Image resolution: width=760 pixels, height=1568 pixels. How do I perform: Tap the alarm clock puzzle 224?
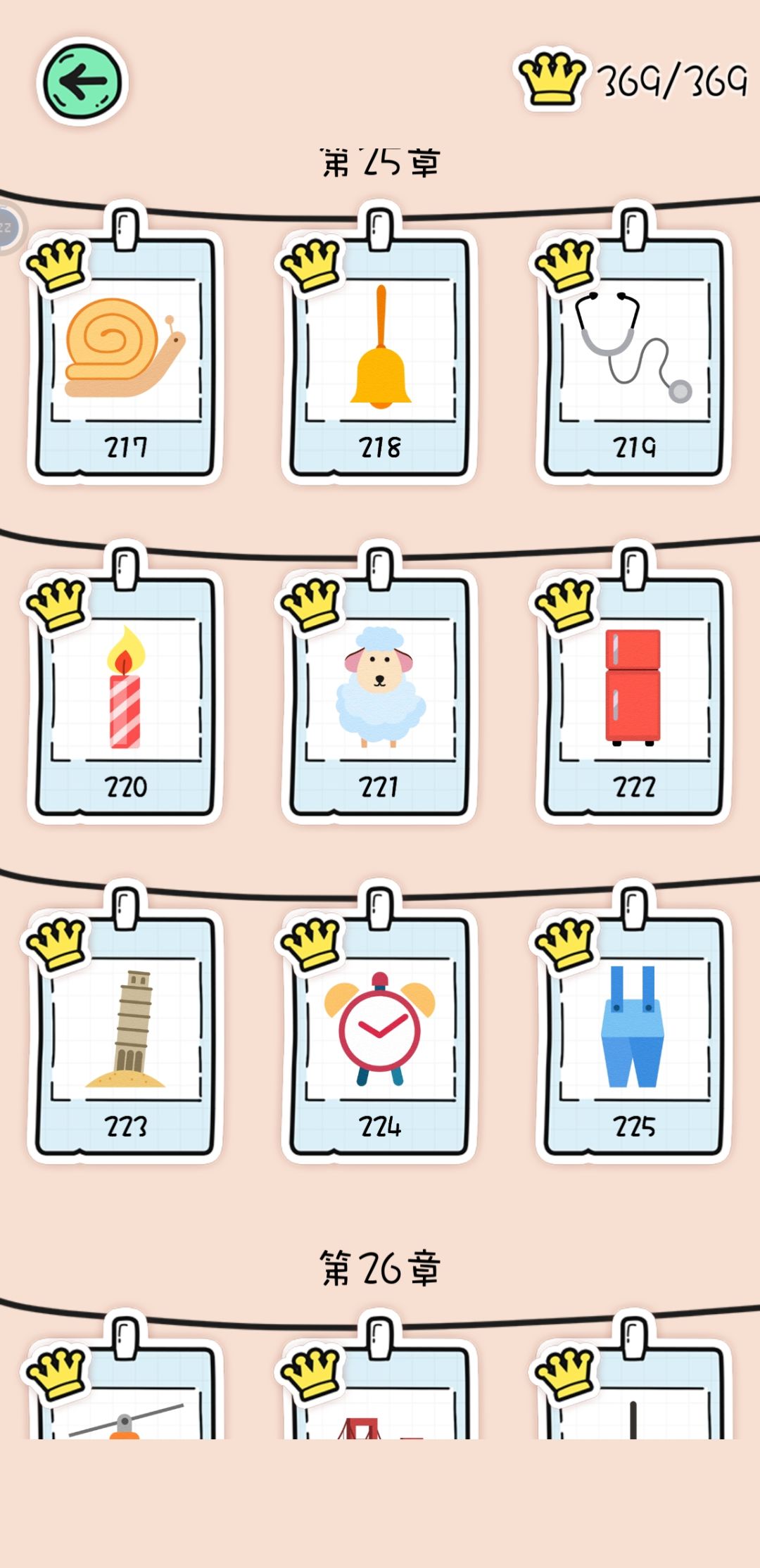[380, 1035]
